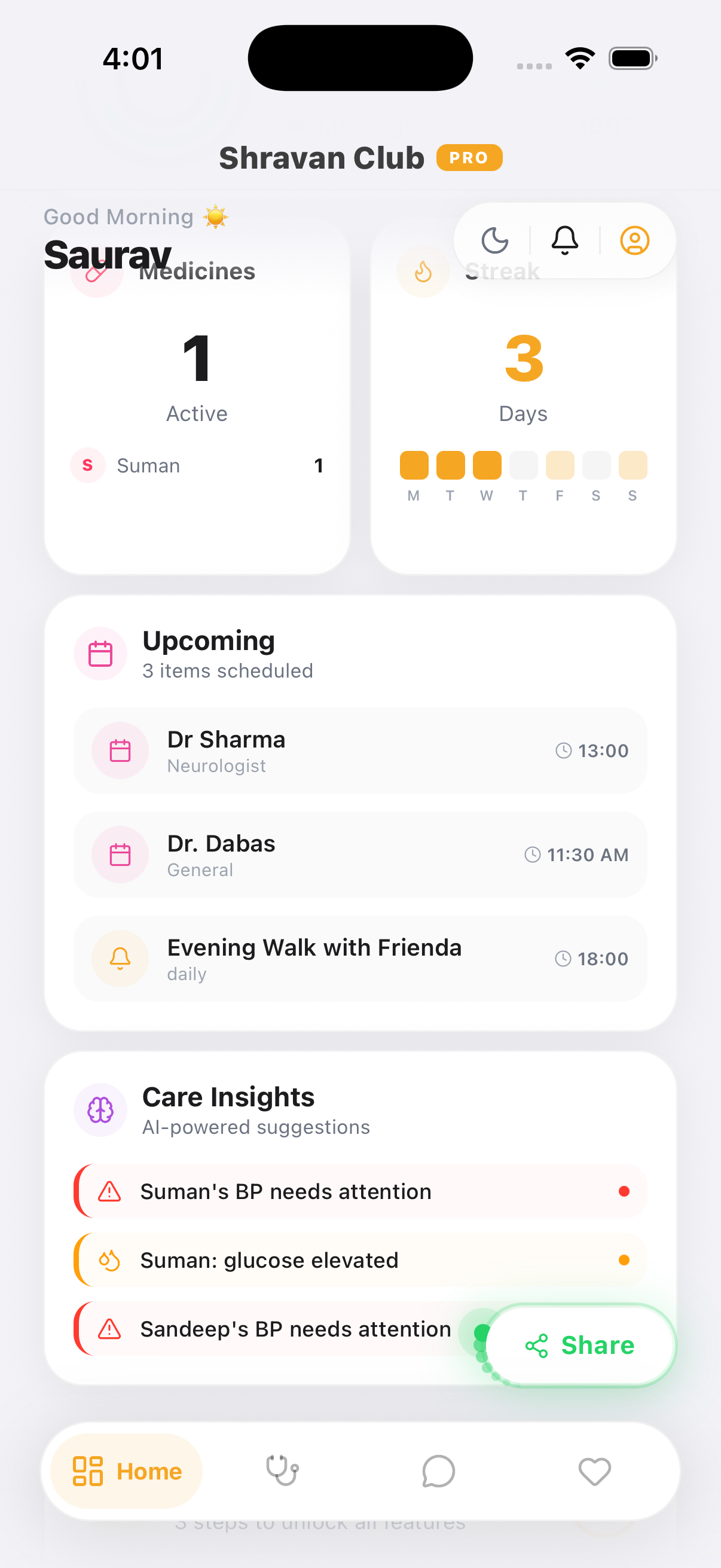Open the profile account icon
This screenshot has height=1568, width=721.
pyautogui.click(x=634, y=239)
